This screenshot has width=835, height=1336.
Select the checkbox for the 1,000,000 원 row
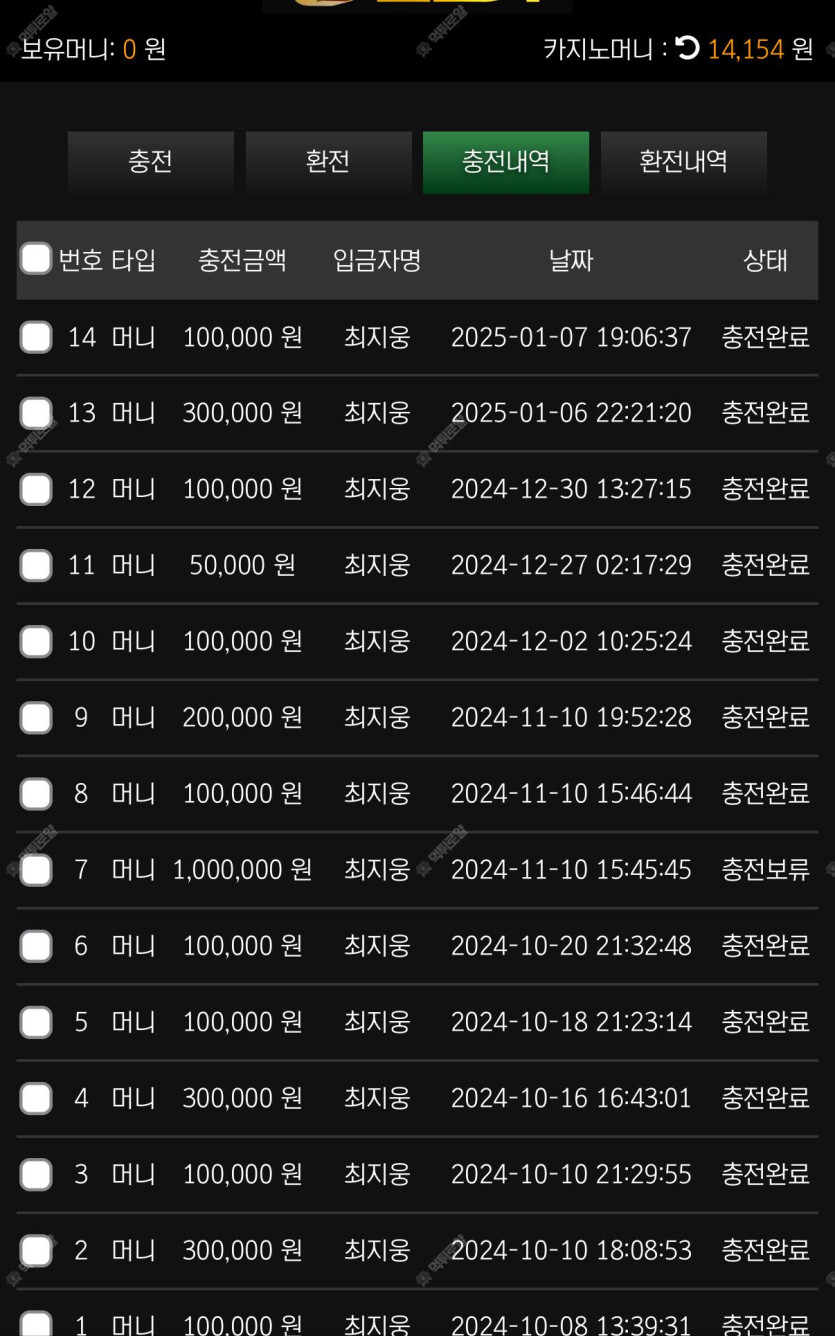click(36, 870)
